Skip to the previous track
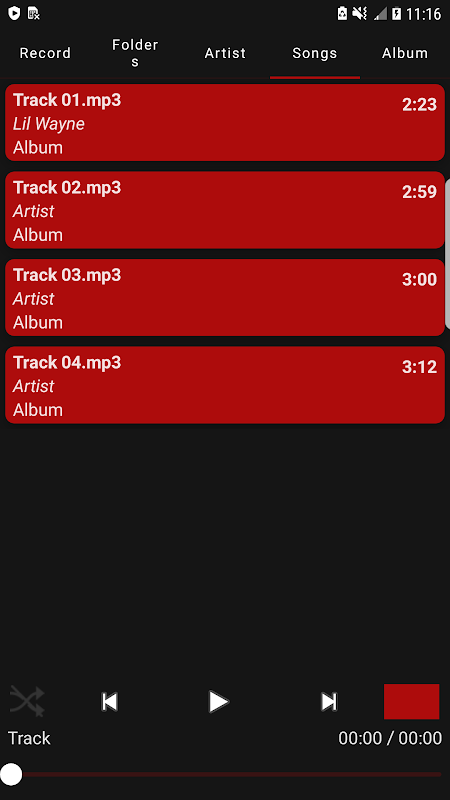Viewport: 450px width, 800px height. point(110,702)
